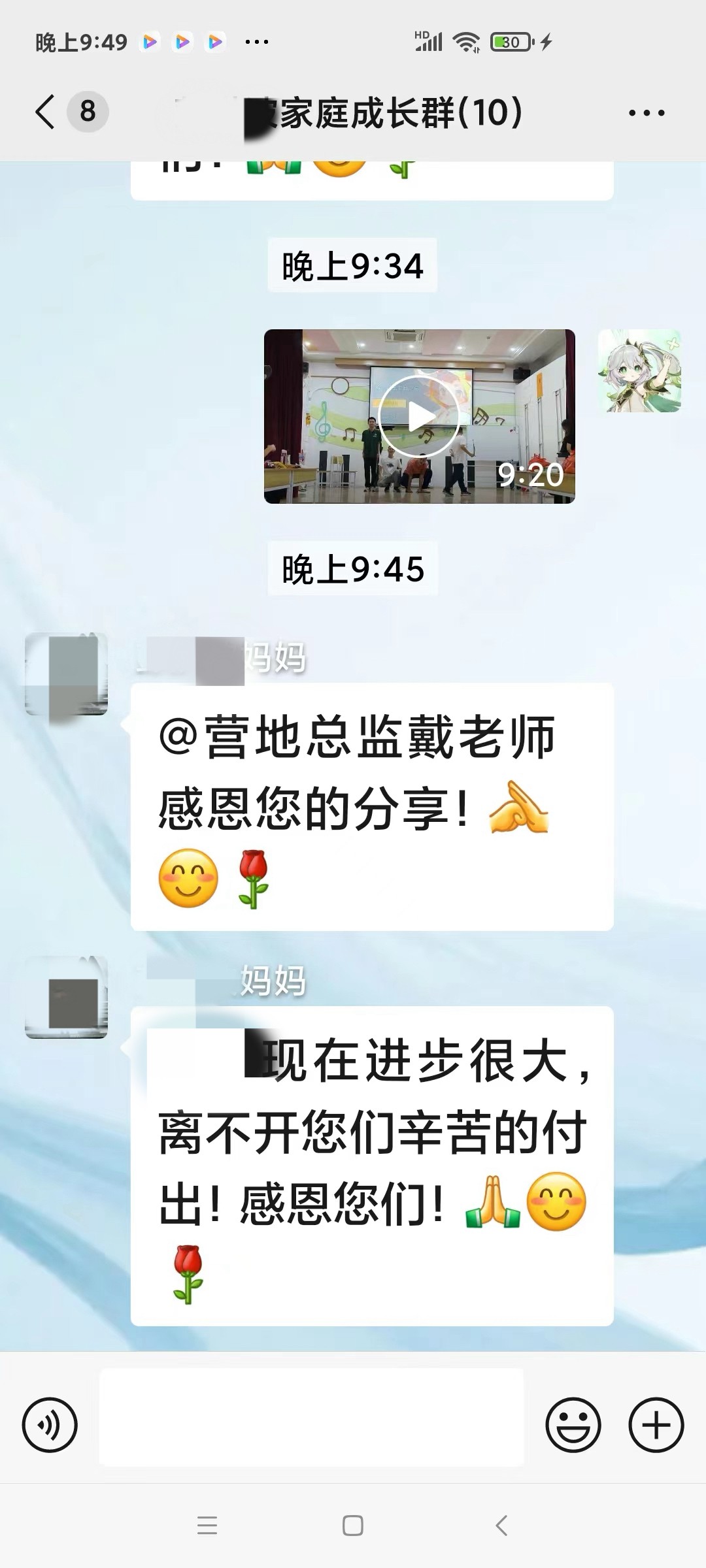
Task: Open the anime avatar's profile
Action: [639, 370]
